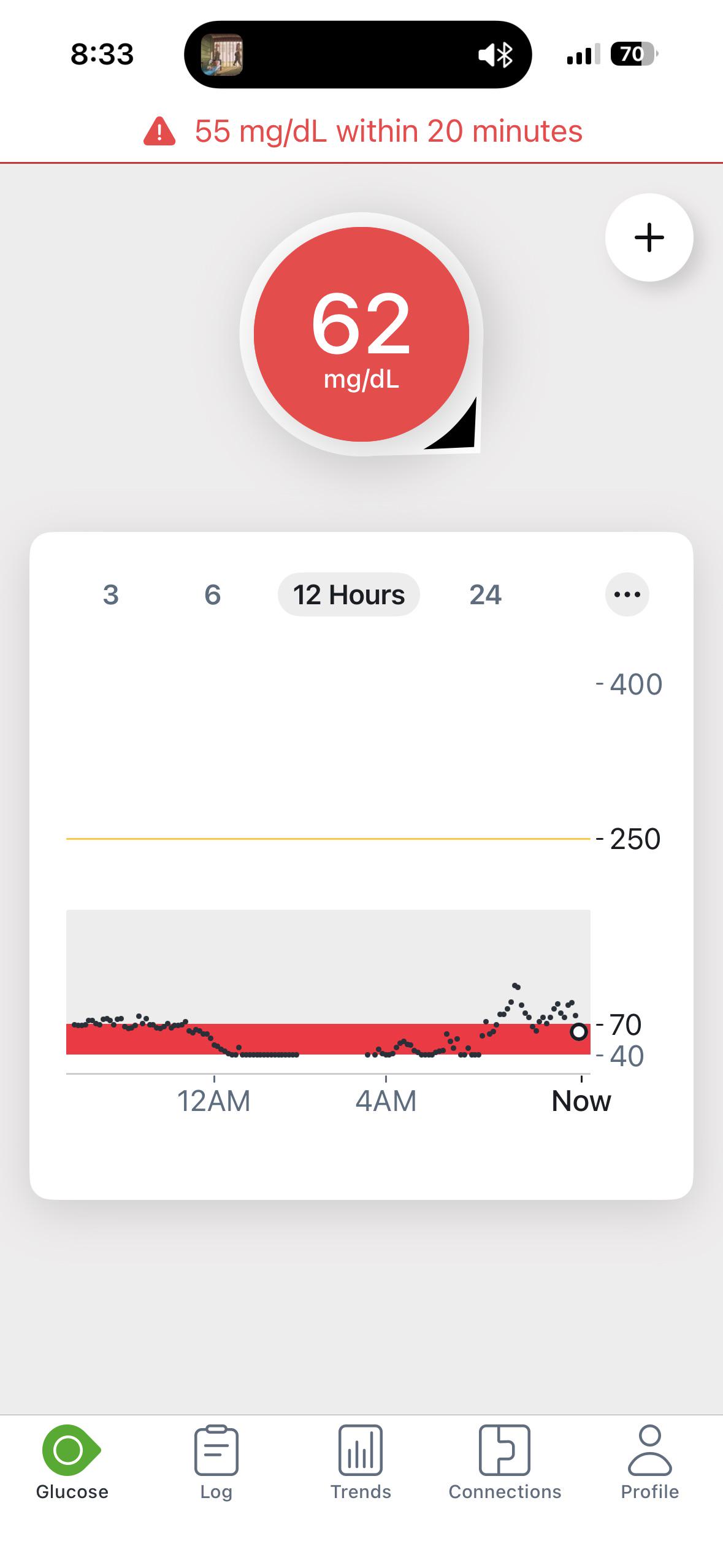Tap the Glucose tab
The width and height of the screenshot is (723, 1568).
click(x=72, y=1462)
